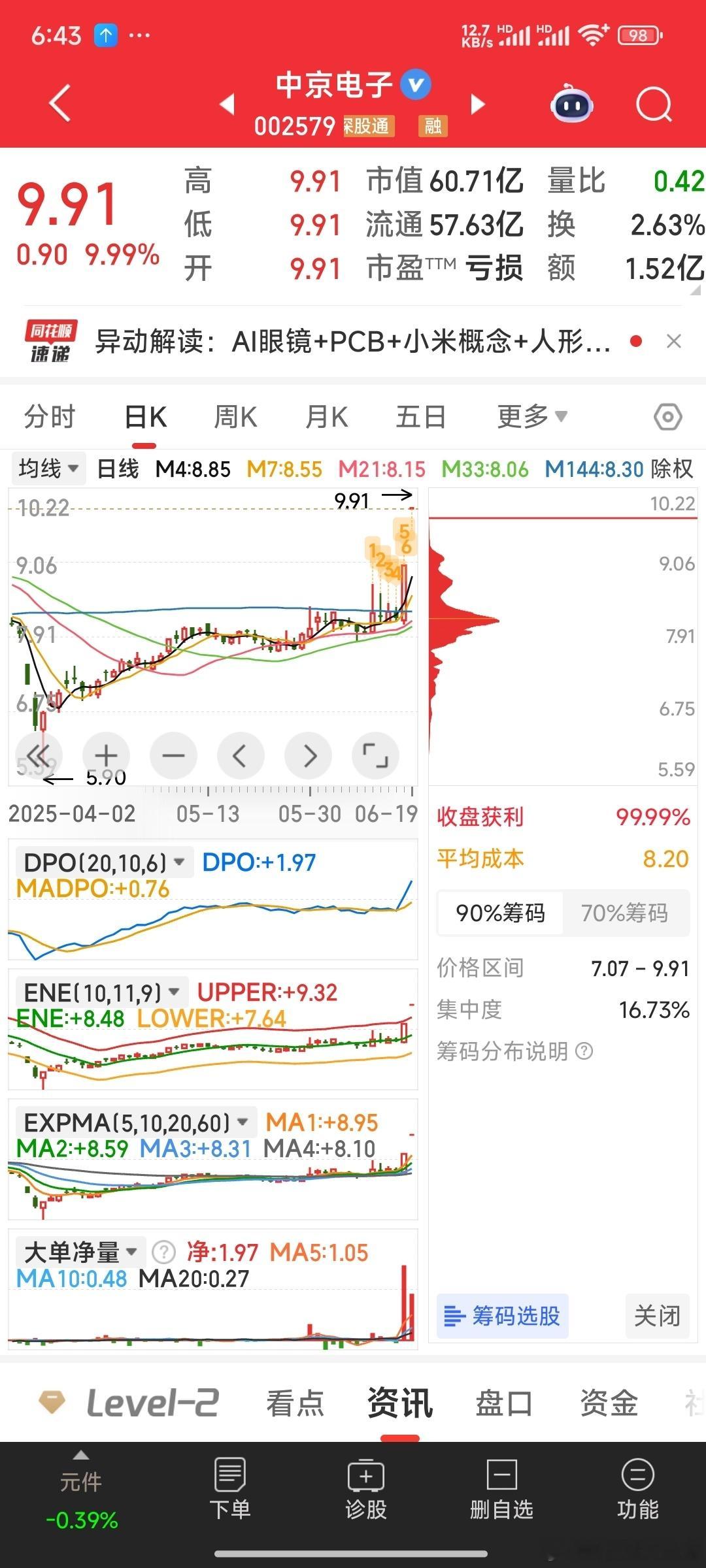
Task: Open the 均线 indicator dropdown
Action: pos(48,468)
